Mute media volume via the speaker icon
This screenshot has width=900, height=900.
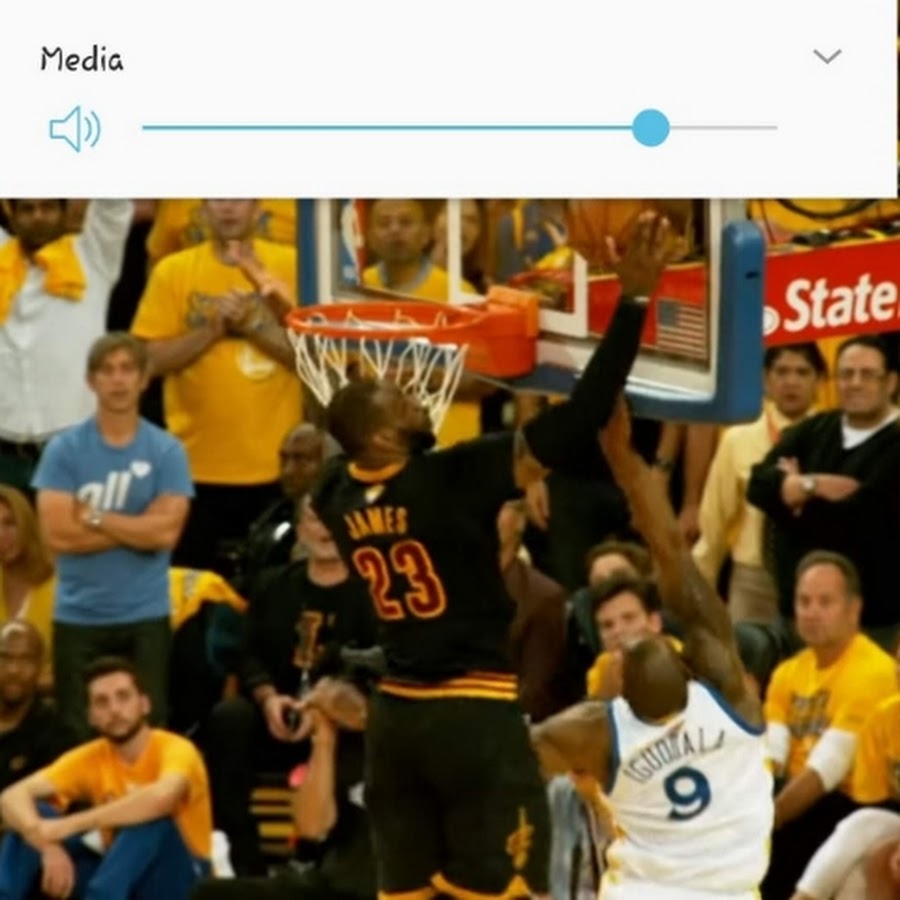(x=75, y=129)
